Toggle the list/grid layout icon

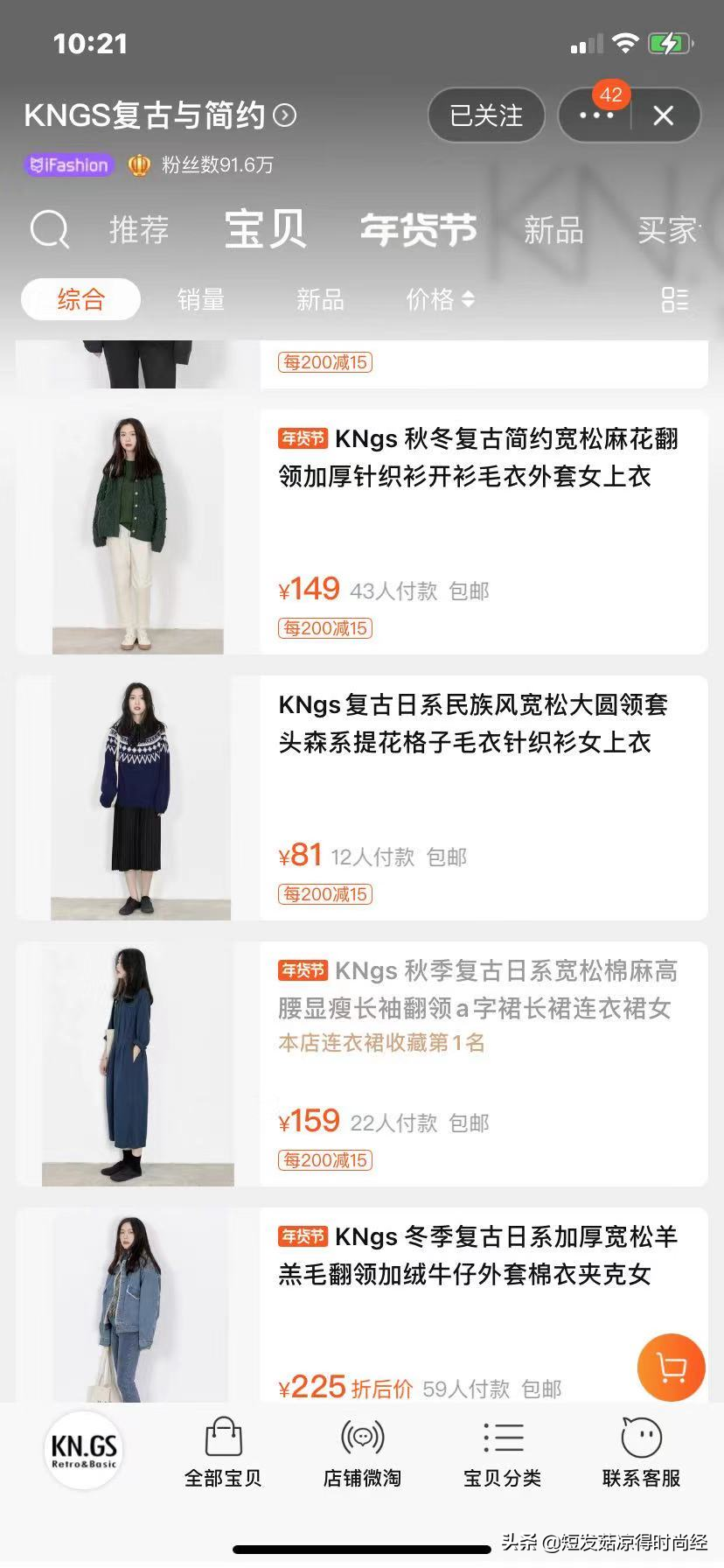[674, 300]
